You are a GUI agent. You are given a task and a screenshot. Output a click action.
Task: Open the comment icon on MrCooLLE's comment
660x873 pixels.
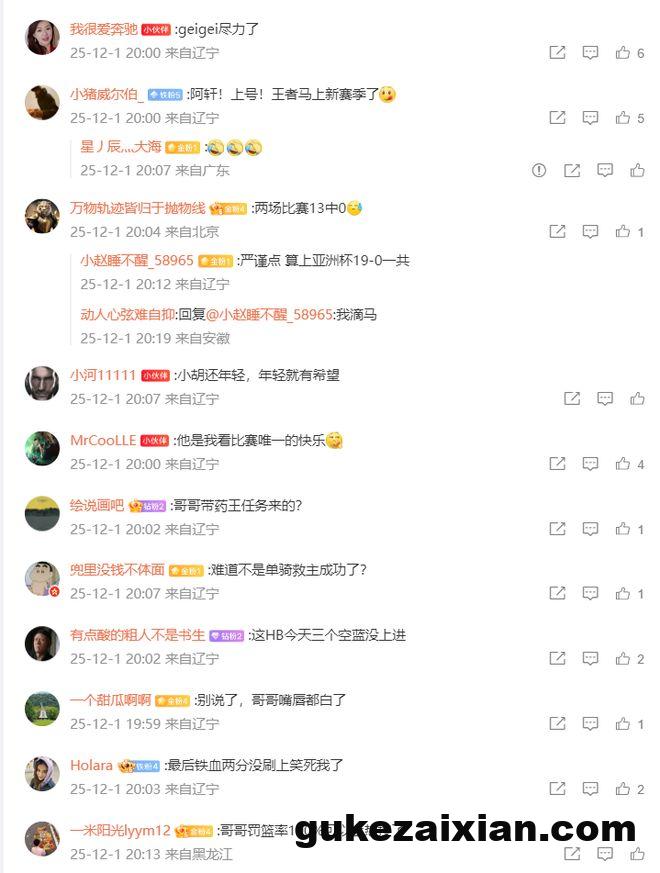(590, 464)
